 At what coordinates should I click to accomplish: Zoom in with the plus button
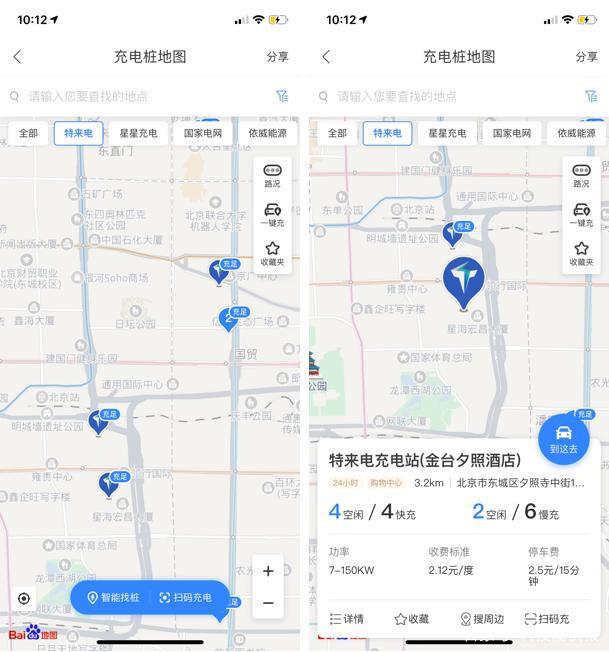(x=268, y=571)
